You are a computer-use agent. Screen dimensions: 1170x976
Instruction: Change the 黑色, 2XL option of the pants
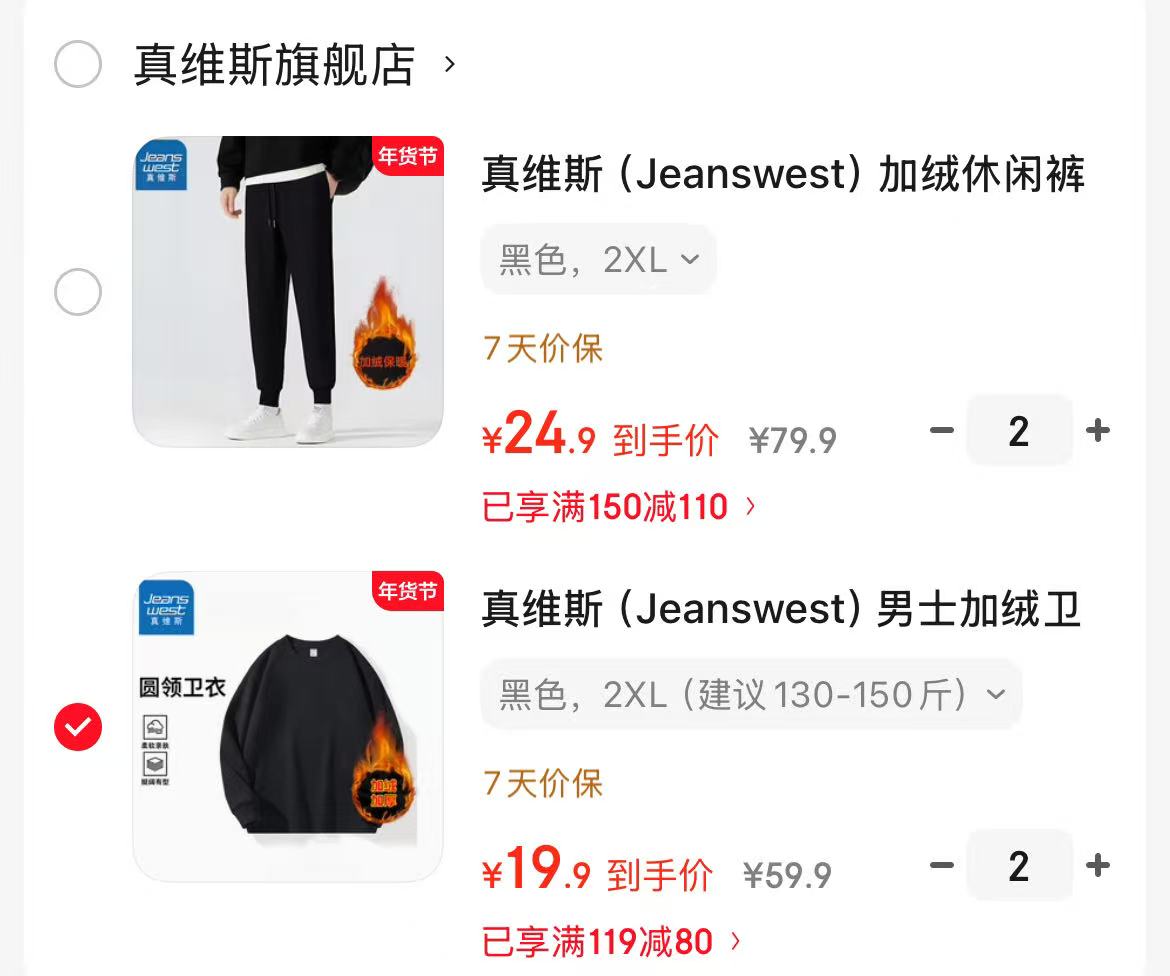(598, 260)
